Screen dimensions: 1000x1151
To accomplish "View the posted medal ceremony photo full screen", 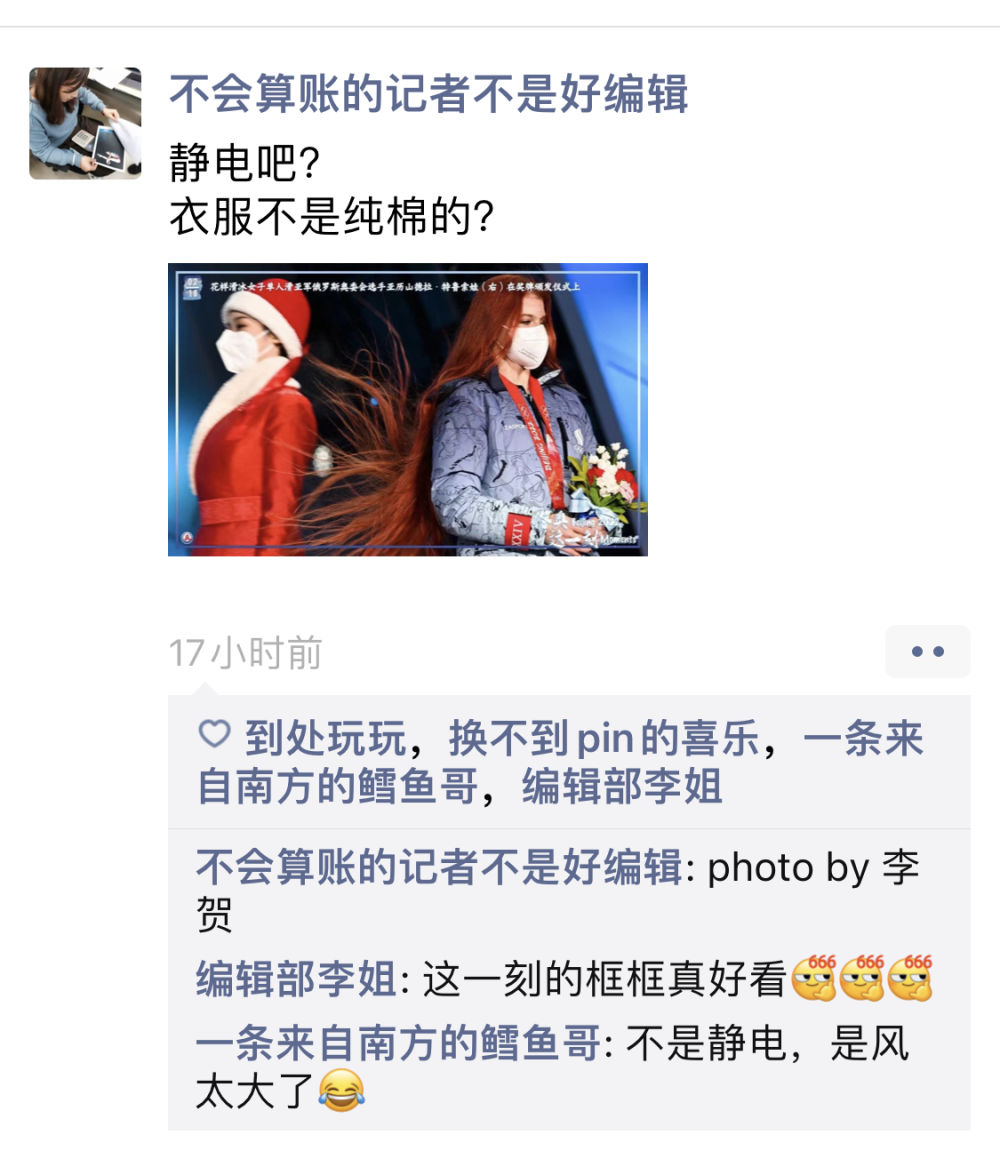I will point(407,409).
